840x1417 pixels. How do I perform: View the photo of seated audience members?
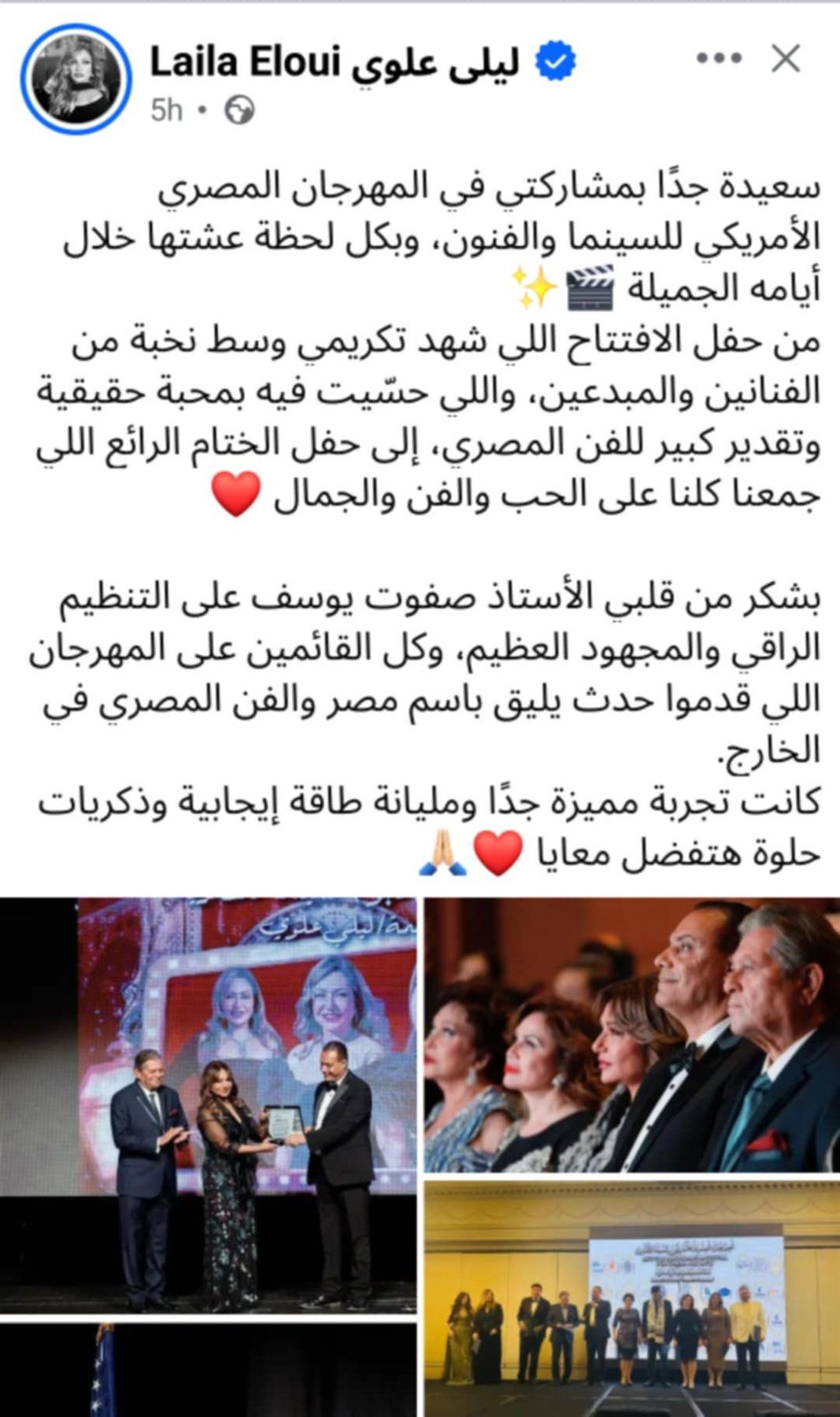(631, 1035)
